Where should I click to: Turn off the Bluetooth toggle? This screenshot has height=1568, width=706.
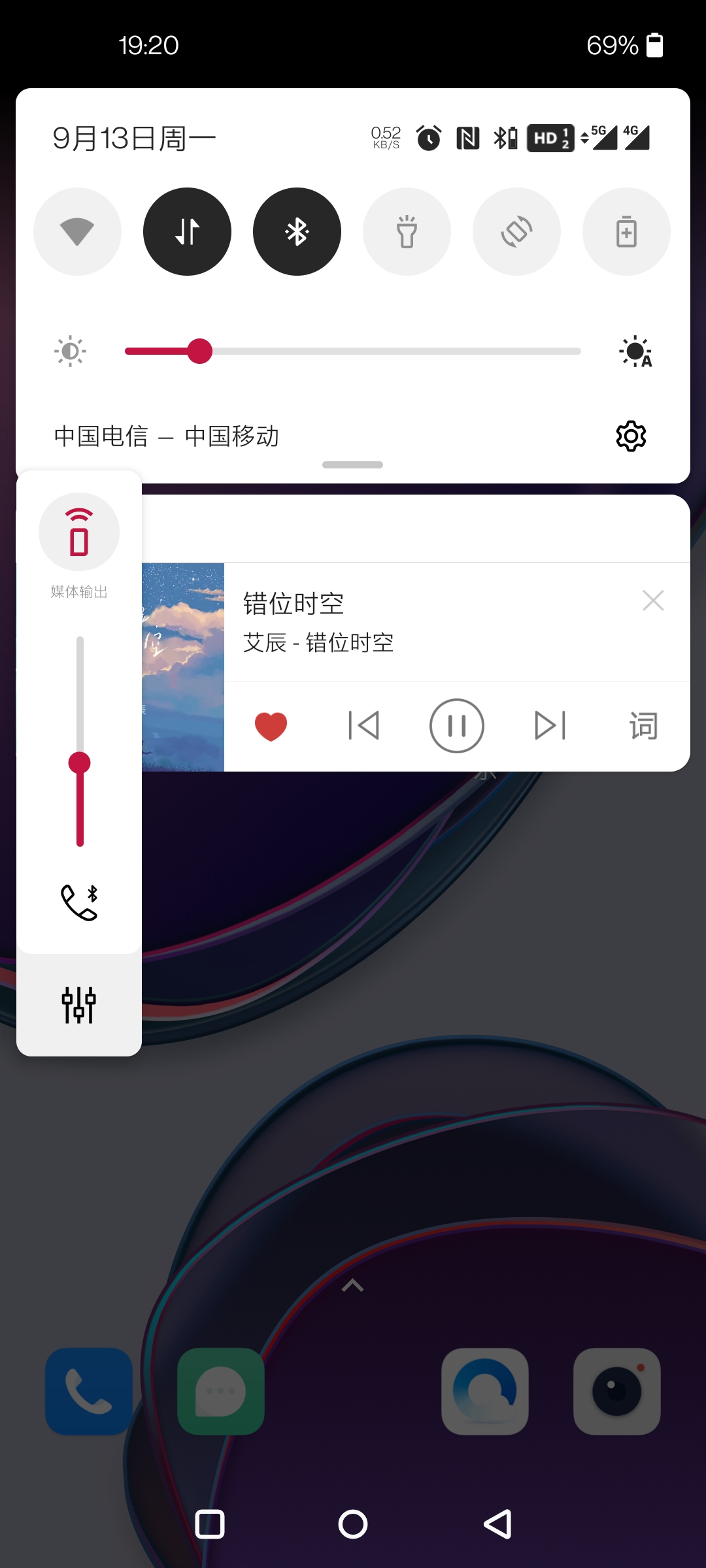pos(297,232)
